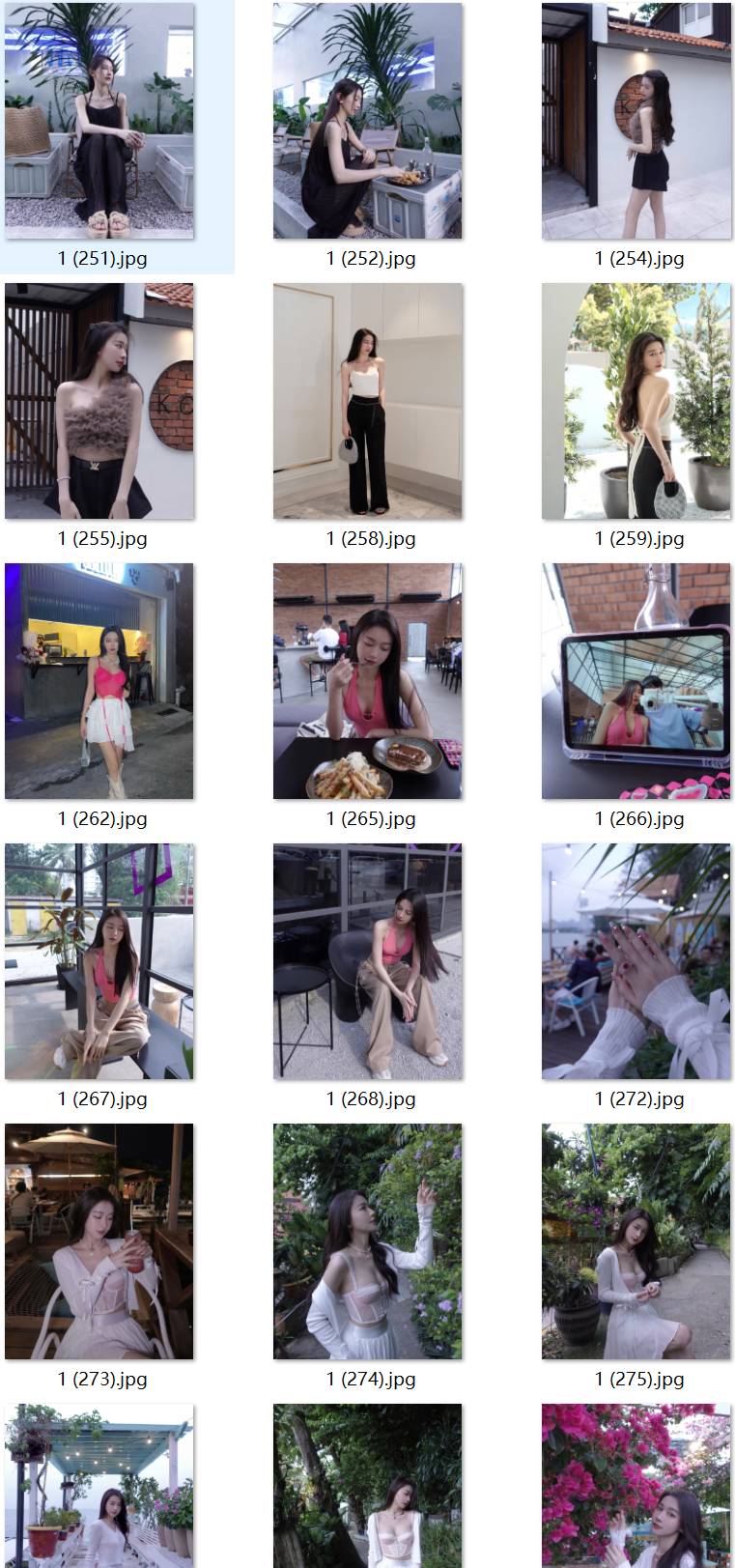Select thumbnail 1 (267).jpg
Viewport: 735px width, 1568px height.
click(x=99, y=961)
